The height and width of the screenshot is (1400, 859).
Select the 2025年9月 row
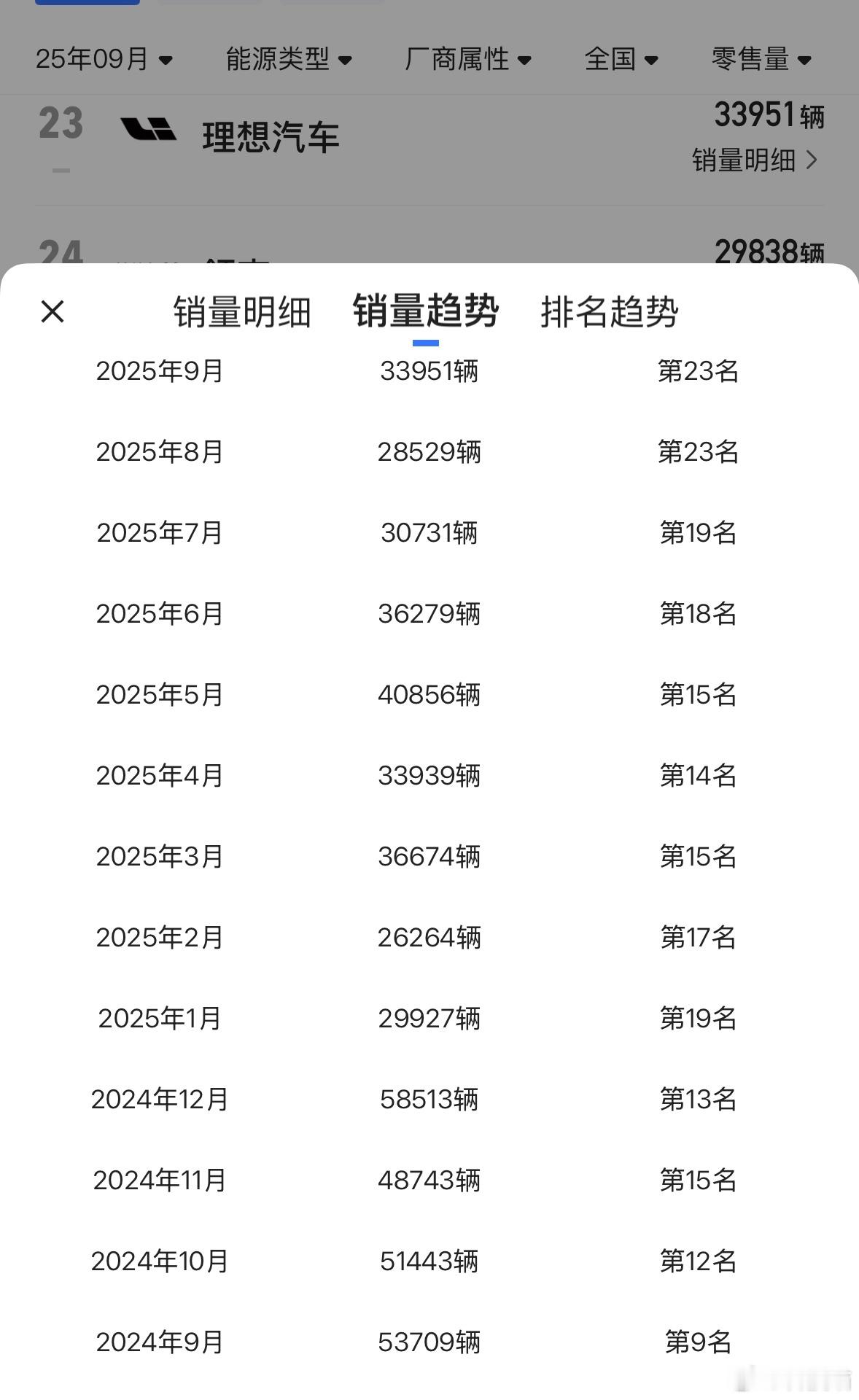tap(160, 372)
